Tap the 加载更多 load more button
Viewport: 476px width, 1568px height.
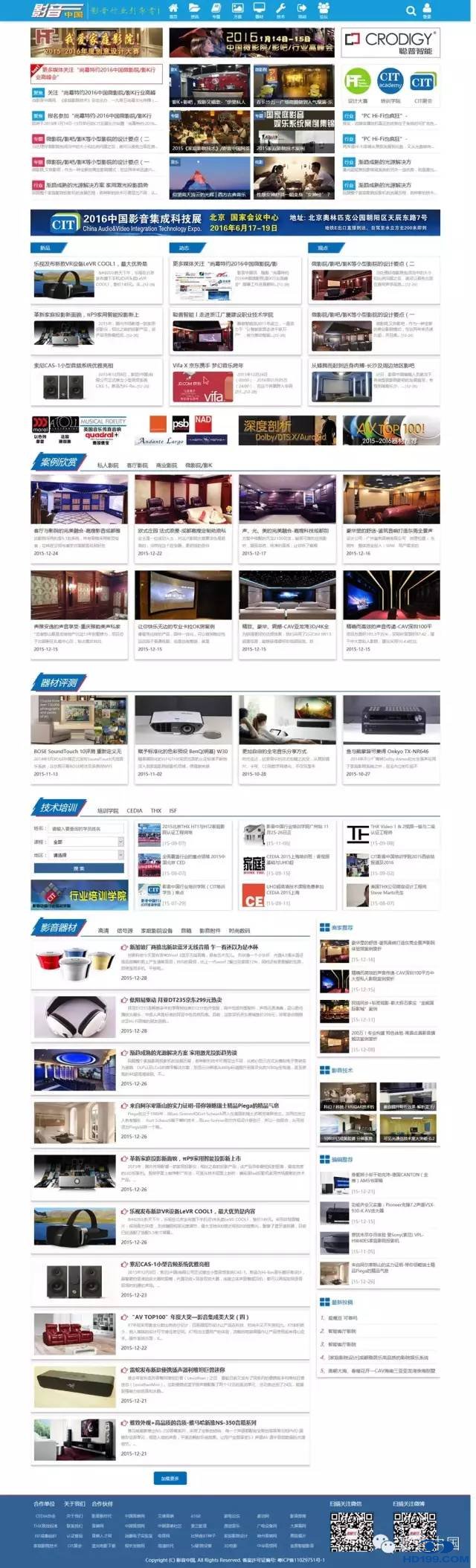[170, 1478]
